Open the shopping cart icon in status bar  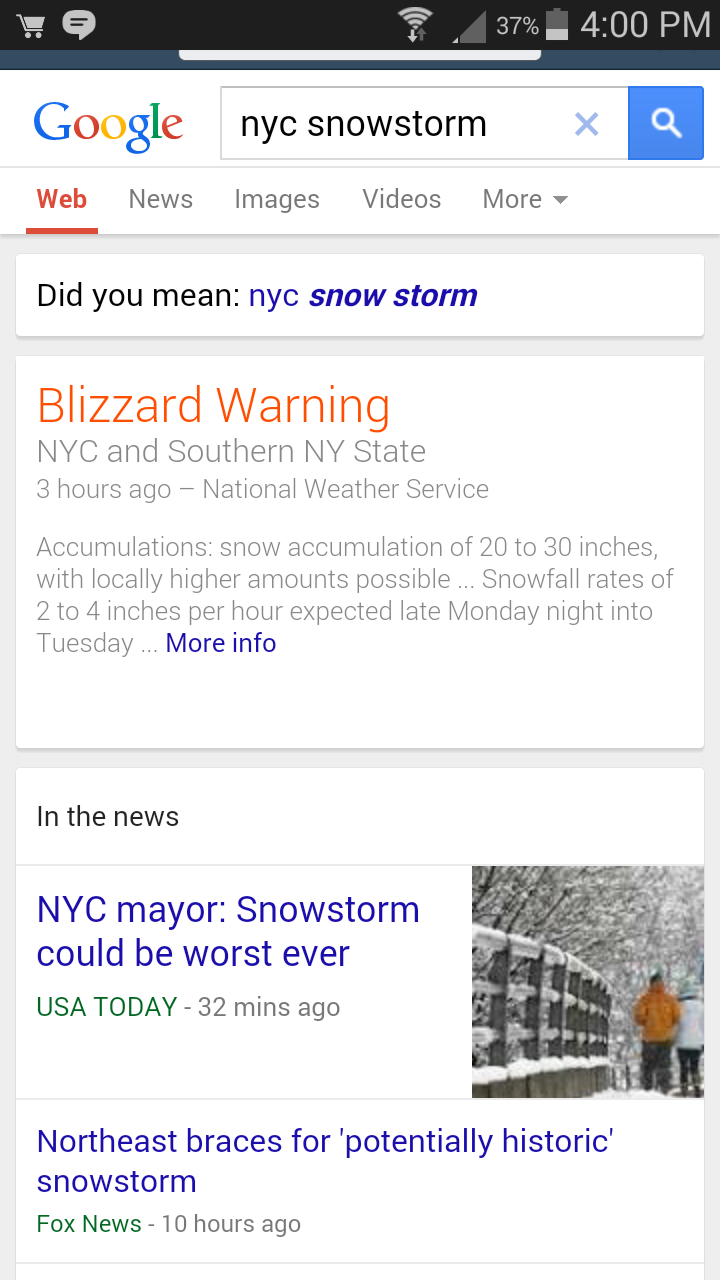[x=30, y=24]
